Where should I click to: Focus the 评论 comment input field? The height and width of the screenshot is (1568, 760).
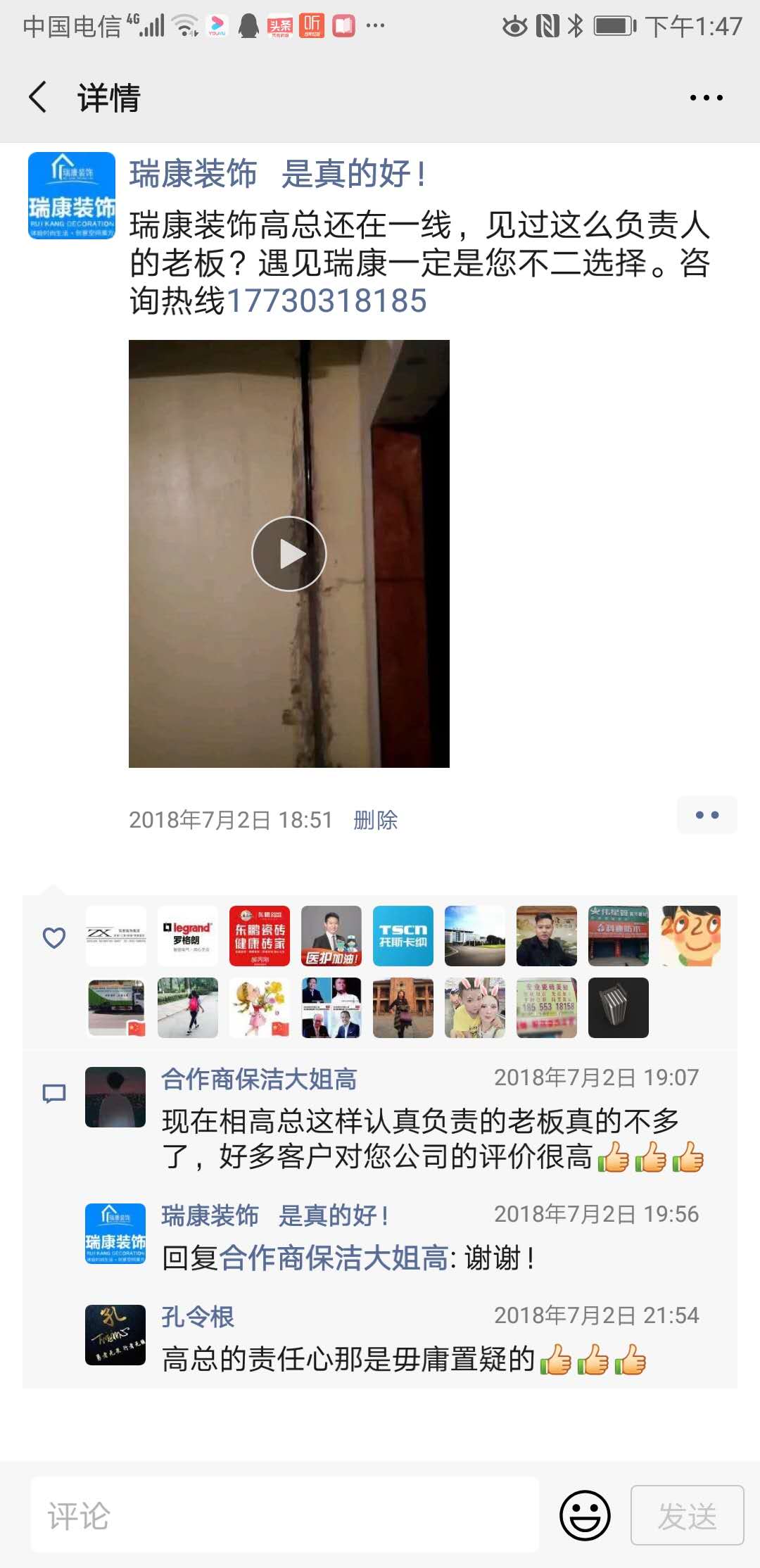point(285,1515)
